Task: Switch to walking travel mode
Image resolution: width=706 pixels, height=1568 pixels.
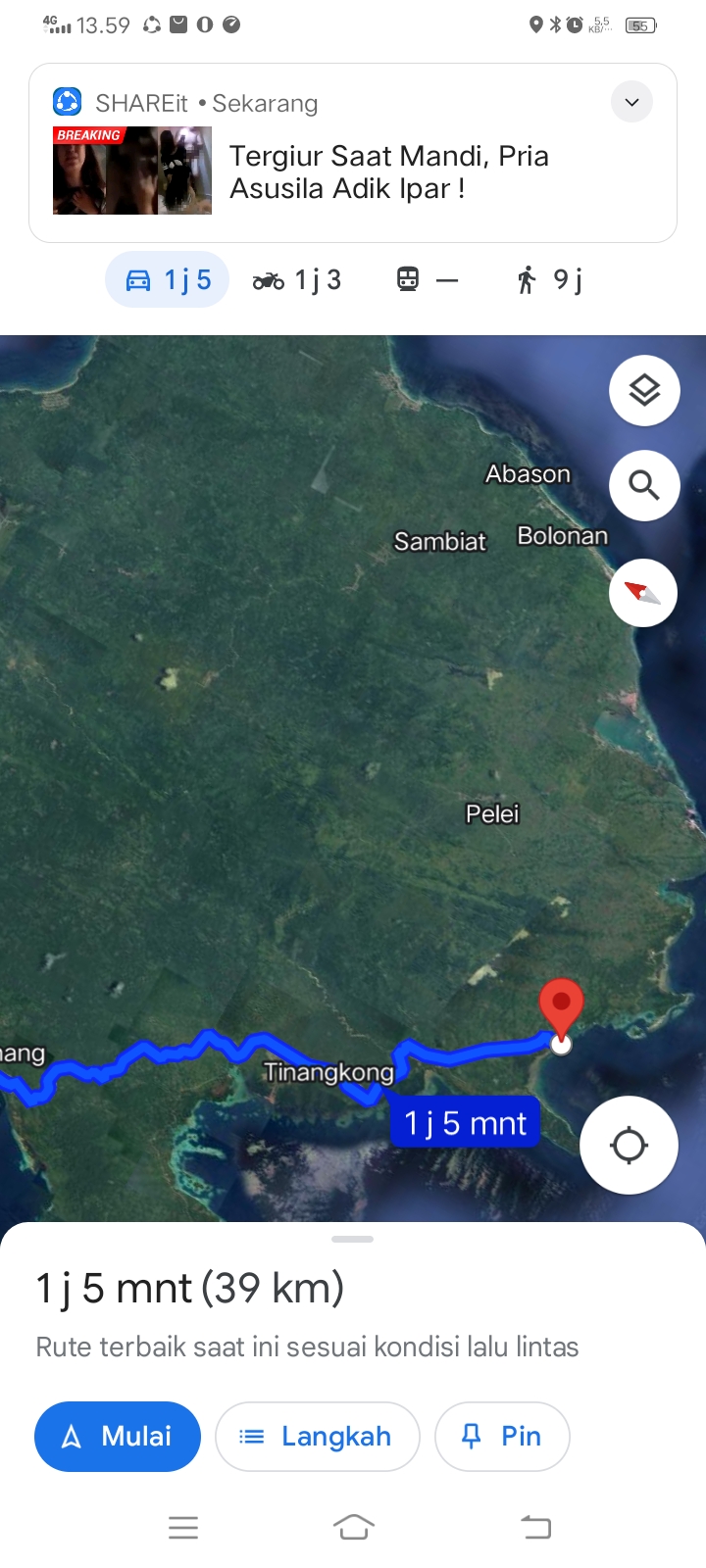Action: [549, 280]
